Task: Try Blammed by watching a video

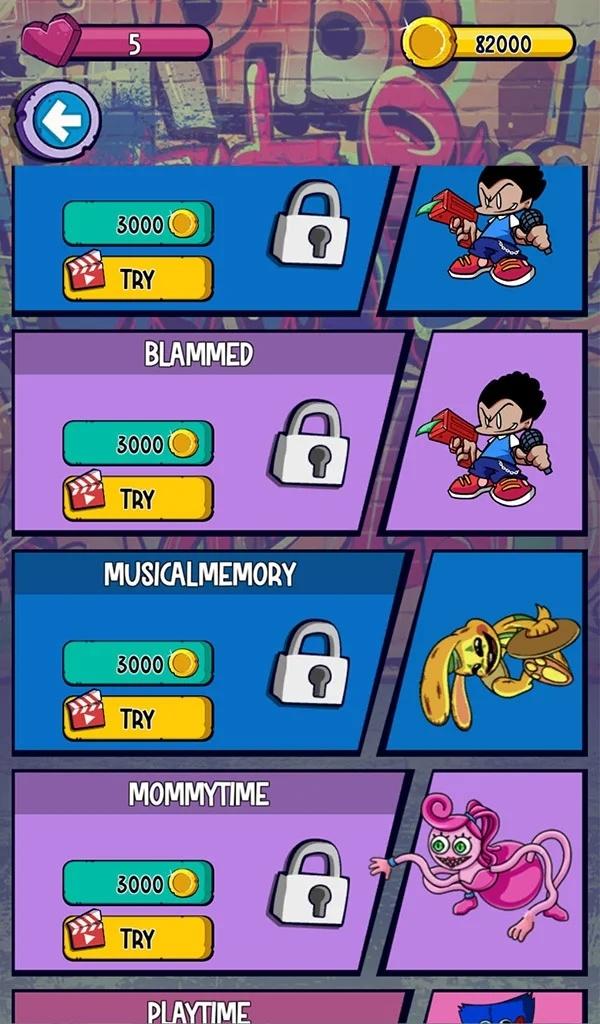Action: pyautogui.click(x=138, y=498)
